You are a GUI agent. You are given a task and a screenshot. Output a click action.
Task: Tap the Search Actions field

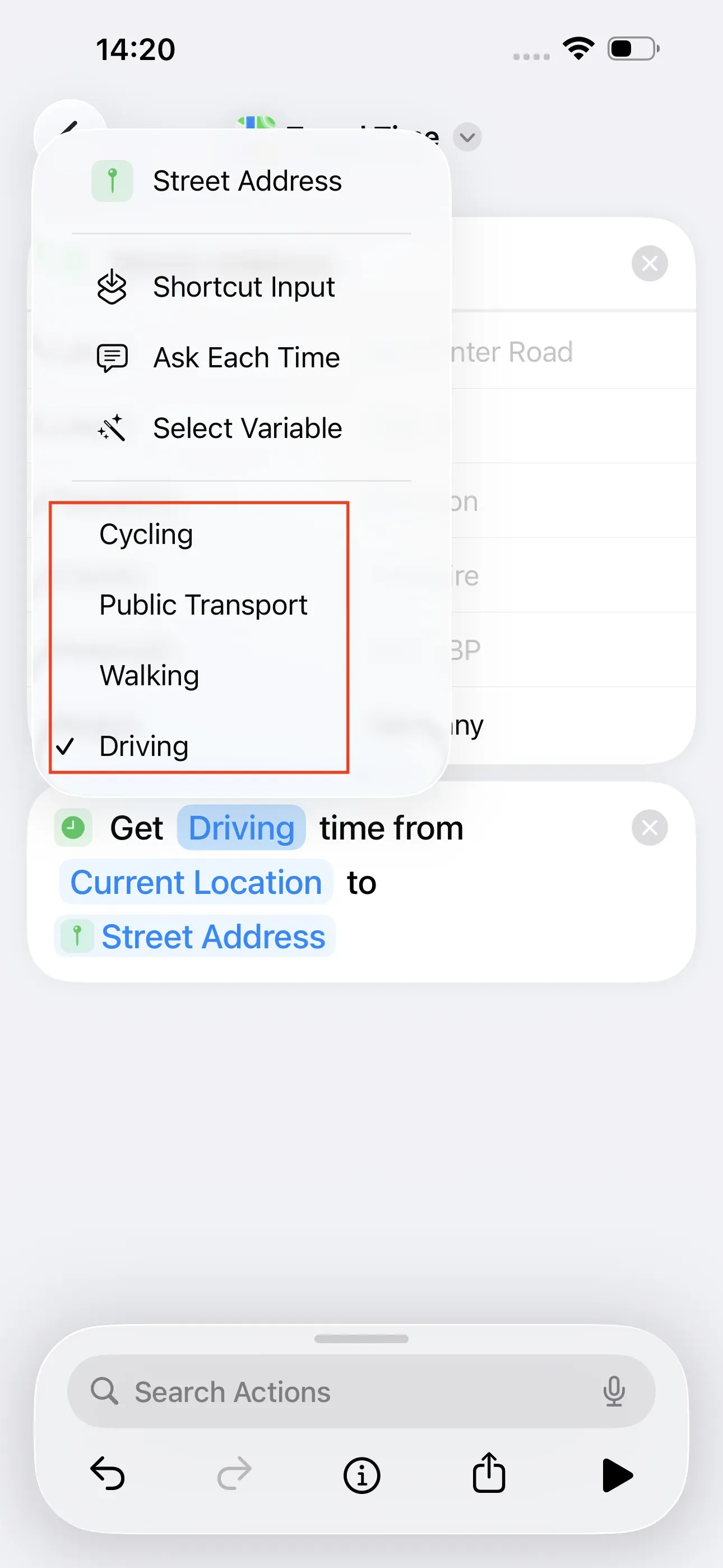point(304,1391)
